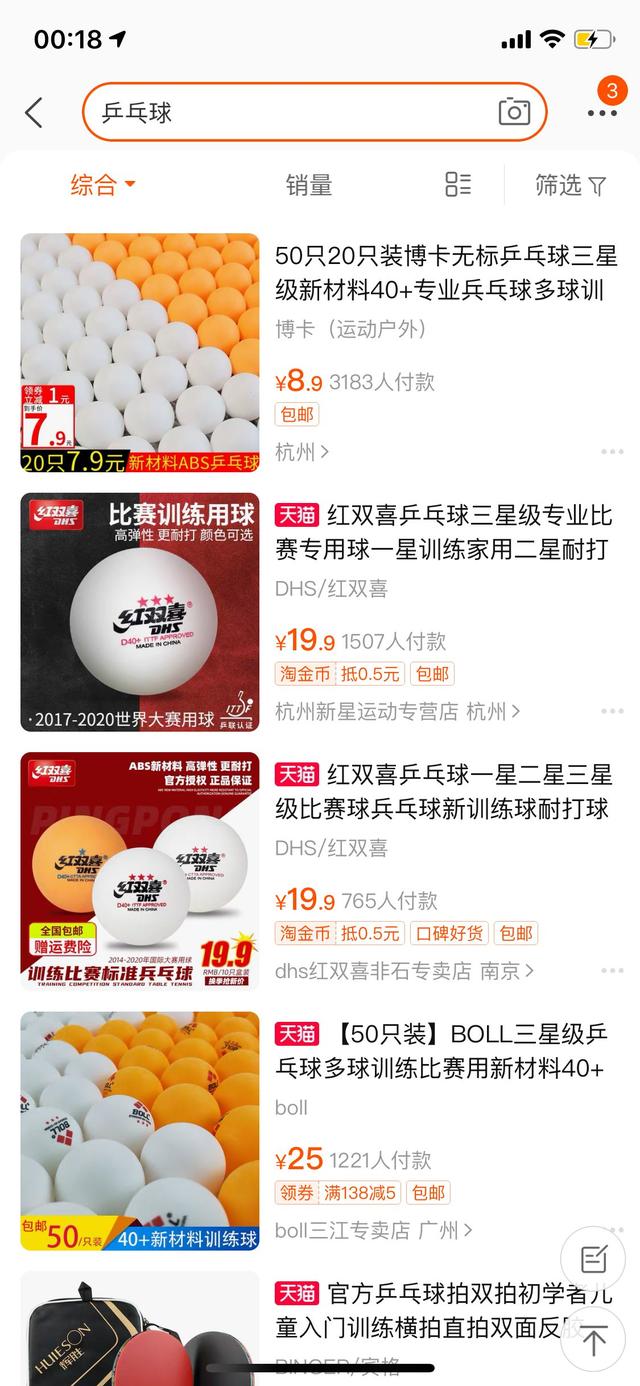This screenshot has width=640, height=1386.
Task: Expand the 综合 sort dropdown
Action: point(102,185)
